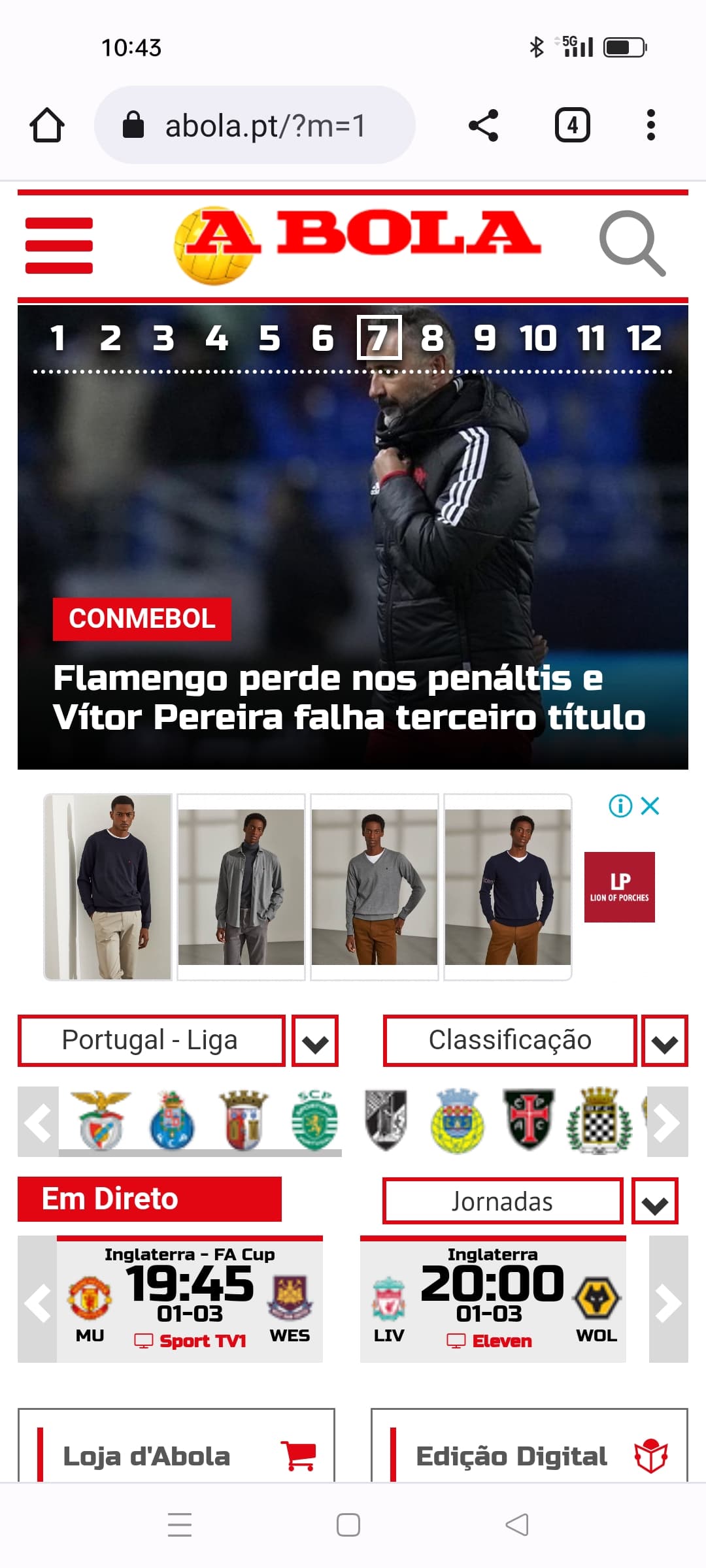Open the LIV vs WOL match card
Viewport: 706px width, 1568px height.
pyautogui.click(x=493, y=1299)
